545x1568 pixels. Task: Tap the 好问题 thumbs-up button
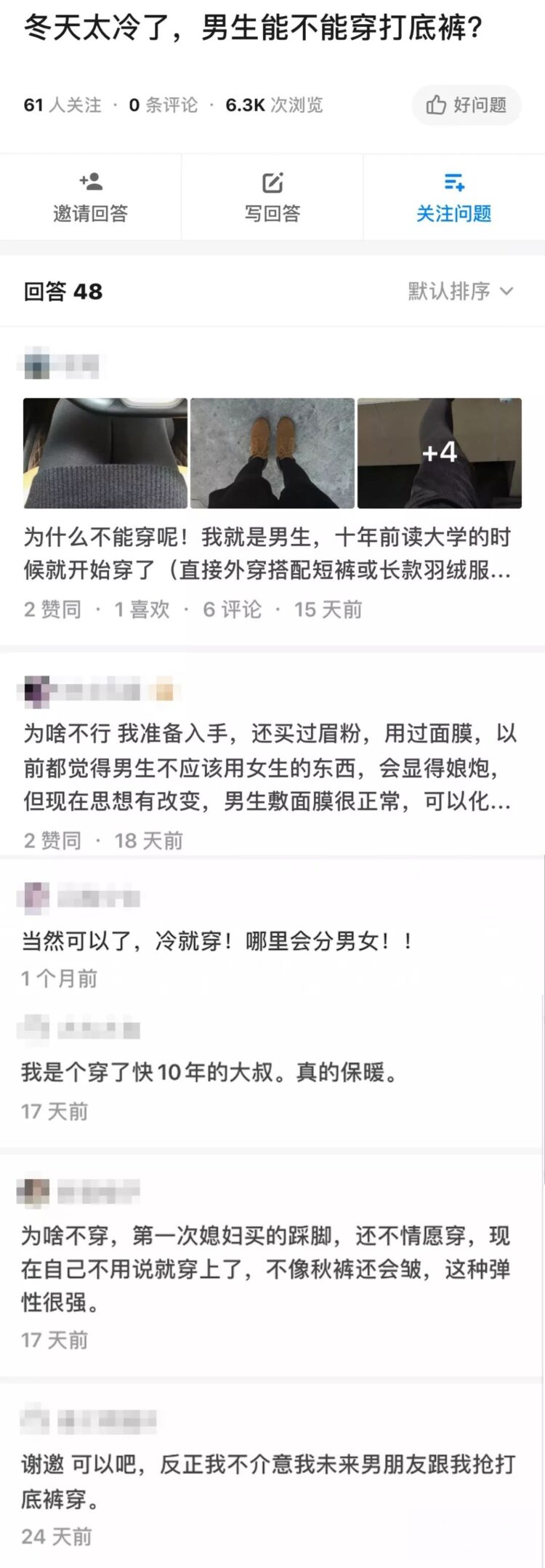click(x=467, y=105)
